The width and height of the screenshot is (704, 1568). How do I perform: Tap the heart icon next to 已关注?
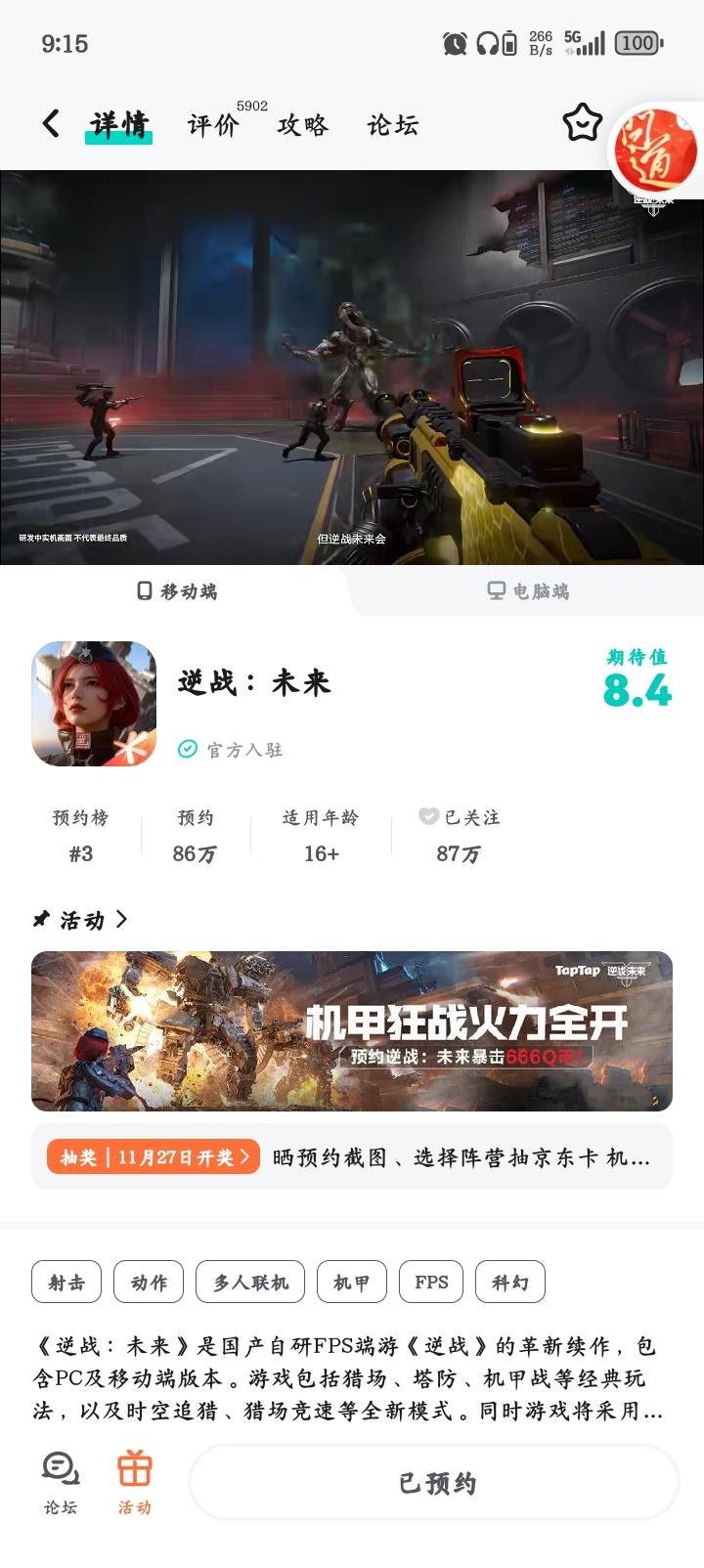(x=428, y=817)
